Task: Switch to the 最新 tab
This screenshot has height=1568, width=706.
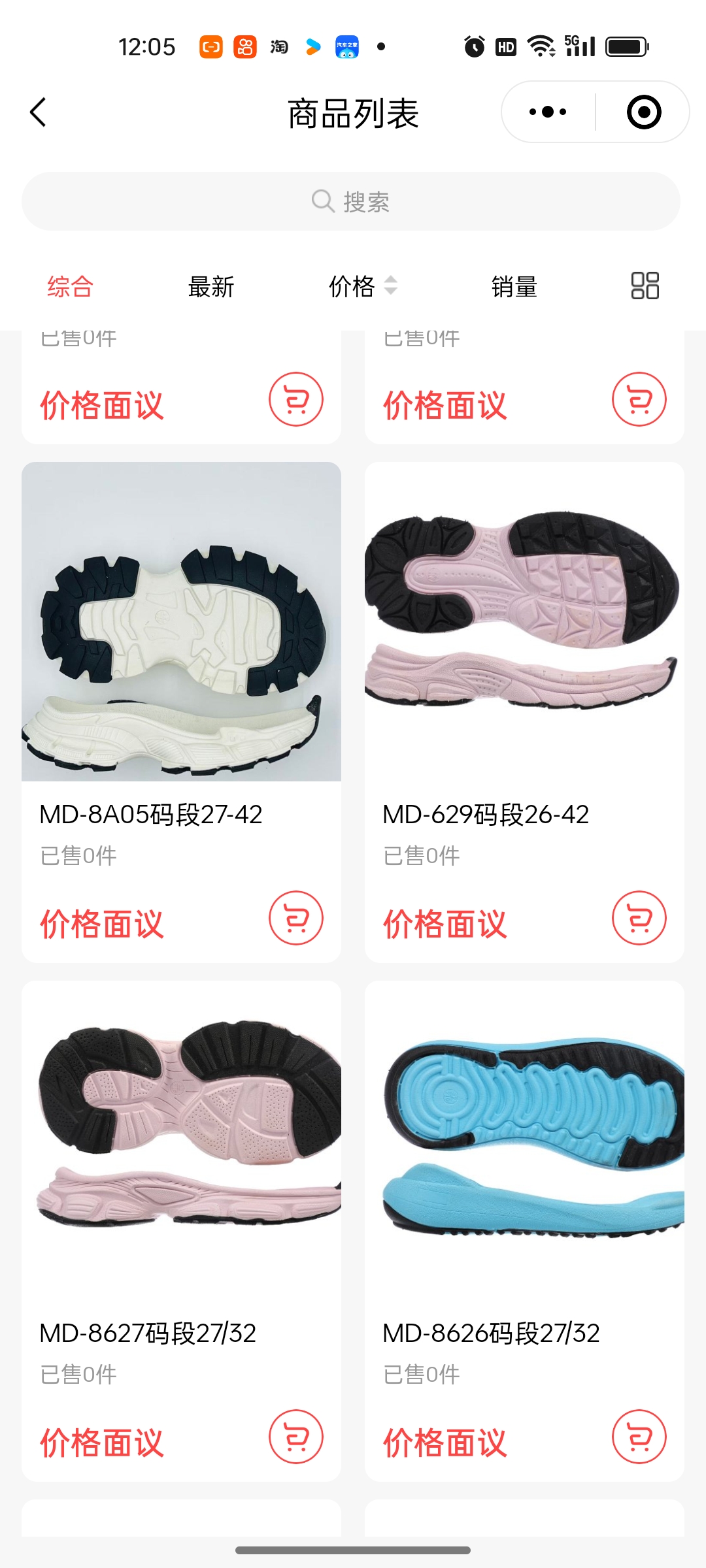Action: coord(210,287)
